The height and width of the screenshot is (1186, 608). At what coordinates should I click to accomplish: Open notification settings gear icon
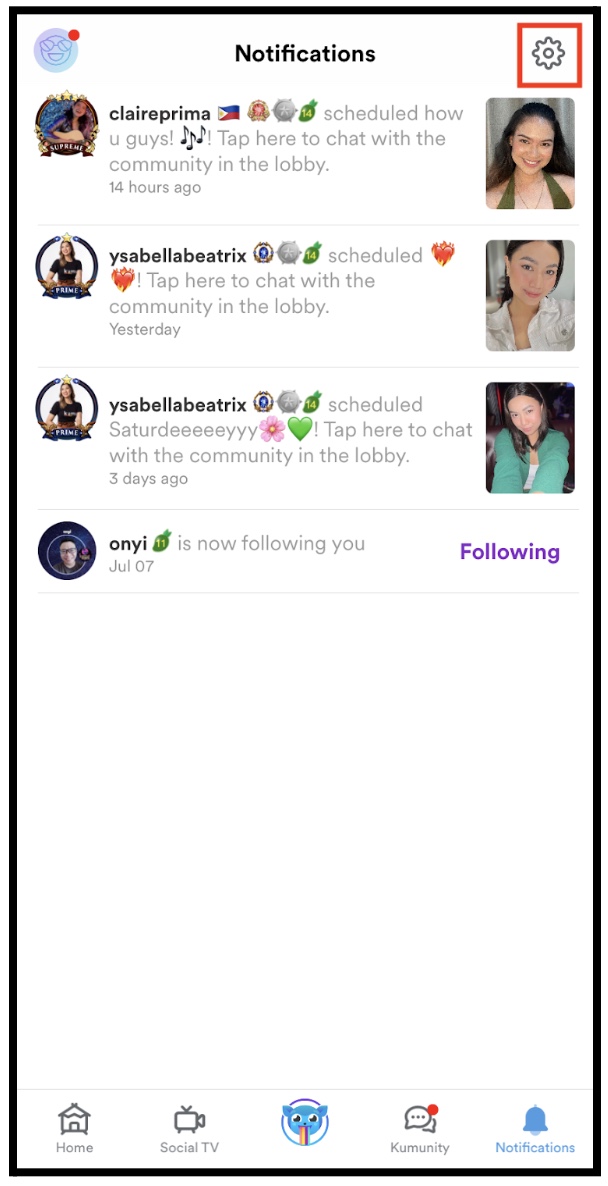pos(548,54)
